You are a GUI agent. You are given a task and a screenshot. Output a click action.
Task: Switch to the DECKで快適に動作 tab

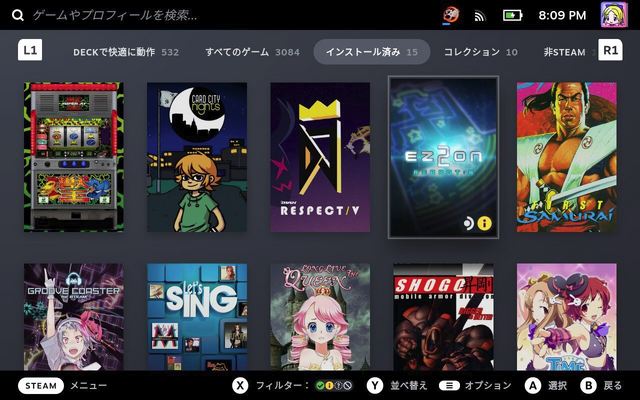click(126, 52)
